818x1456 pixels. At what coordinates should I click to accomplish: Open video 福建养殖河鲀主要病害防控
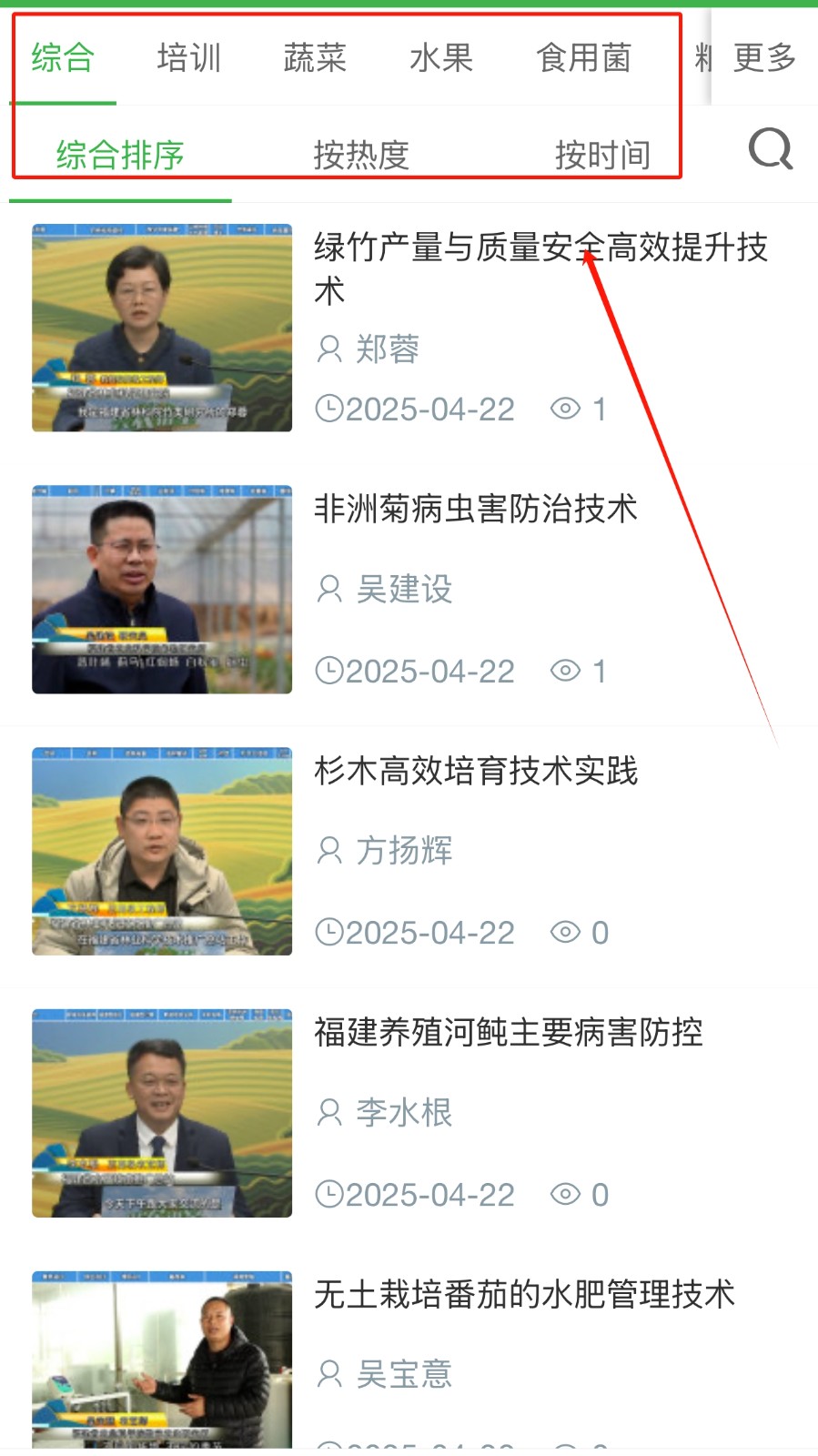pos(508,1032)
